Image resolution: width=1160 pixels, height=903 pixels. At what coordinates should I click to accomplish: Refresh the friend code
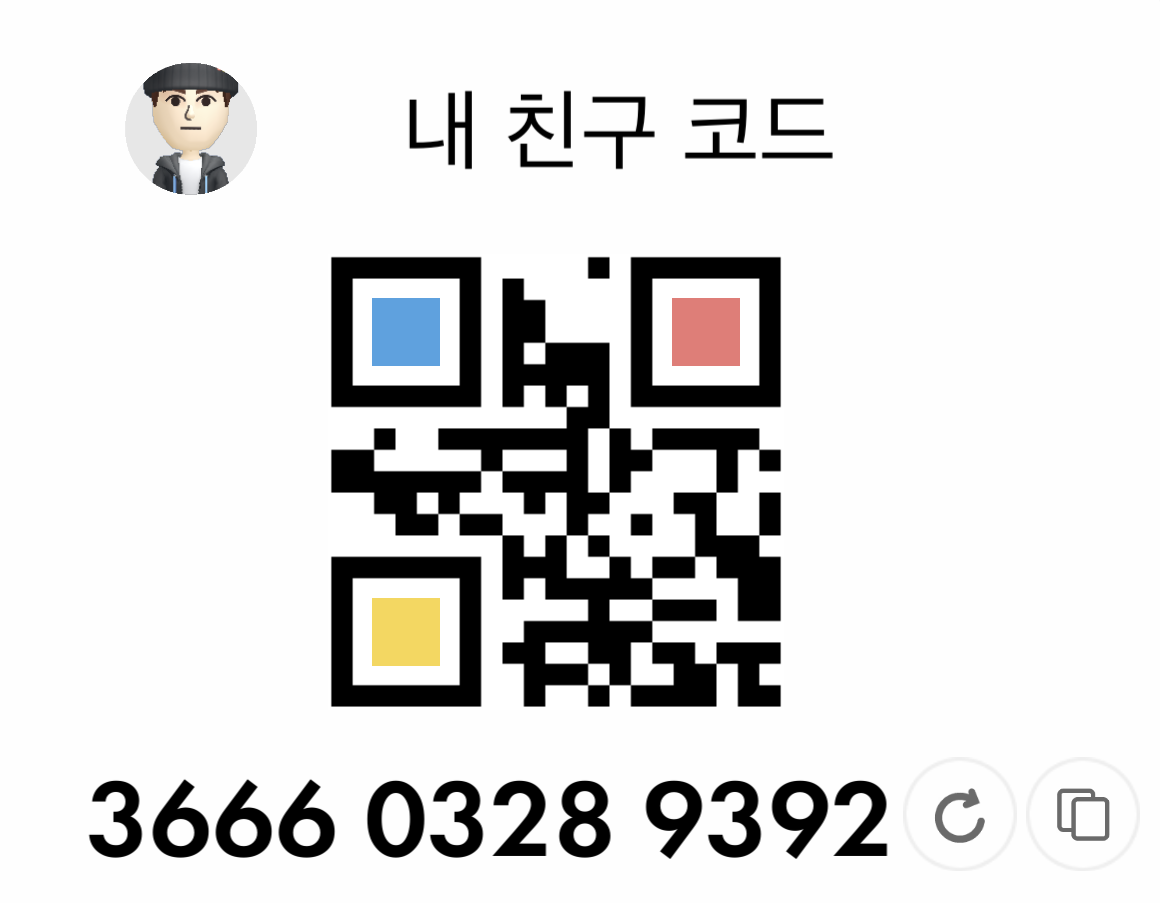pyautogui.click(x=959, y=814)
